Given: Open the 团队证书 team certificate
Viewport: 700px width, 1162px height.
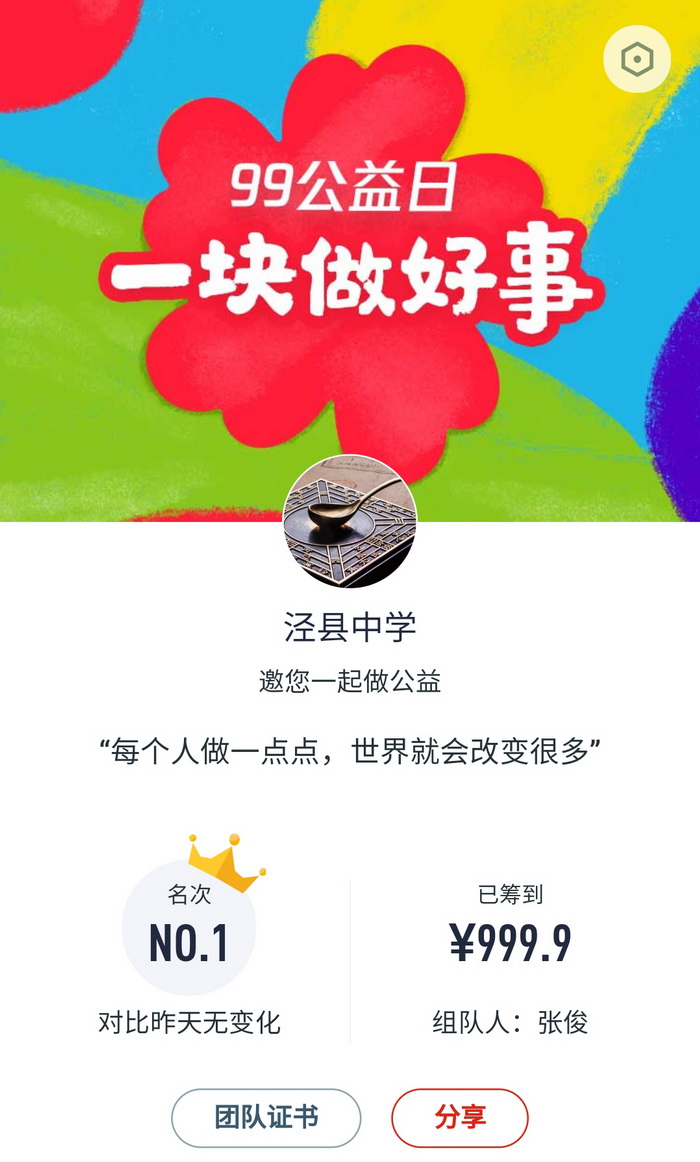Looking at the screenshot, I should pyautogui.click(x=266, y=1117).
